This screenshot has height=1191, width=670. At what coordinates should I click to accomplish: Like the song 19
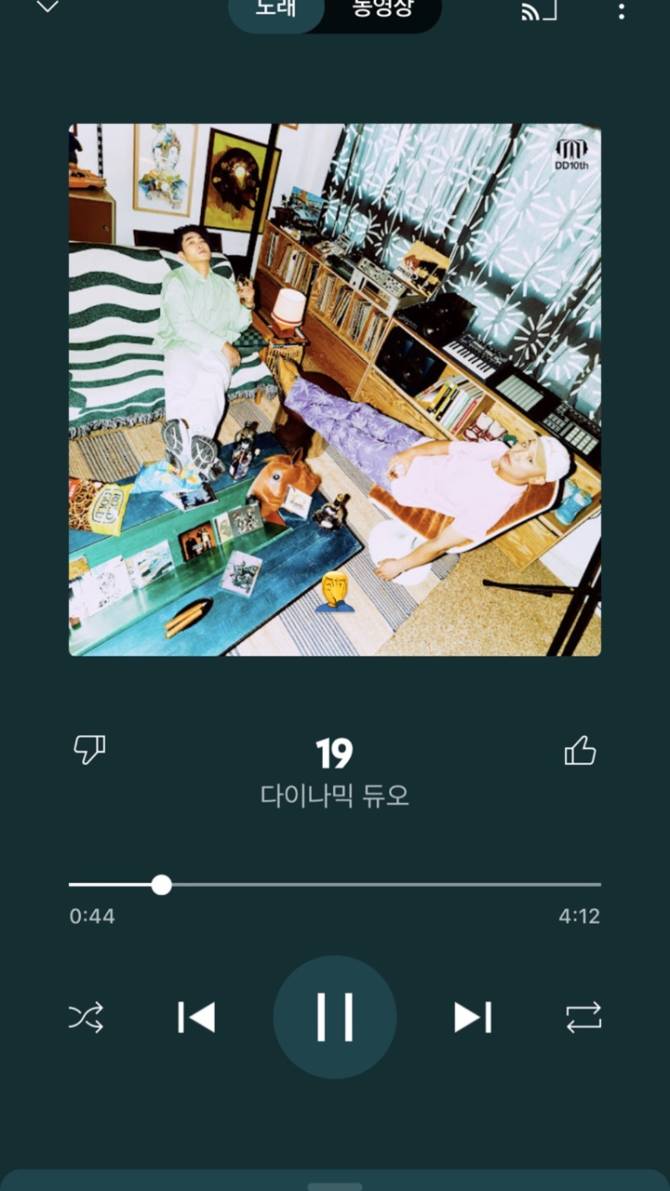click(x=580, y=750)
